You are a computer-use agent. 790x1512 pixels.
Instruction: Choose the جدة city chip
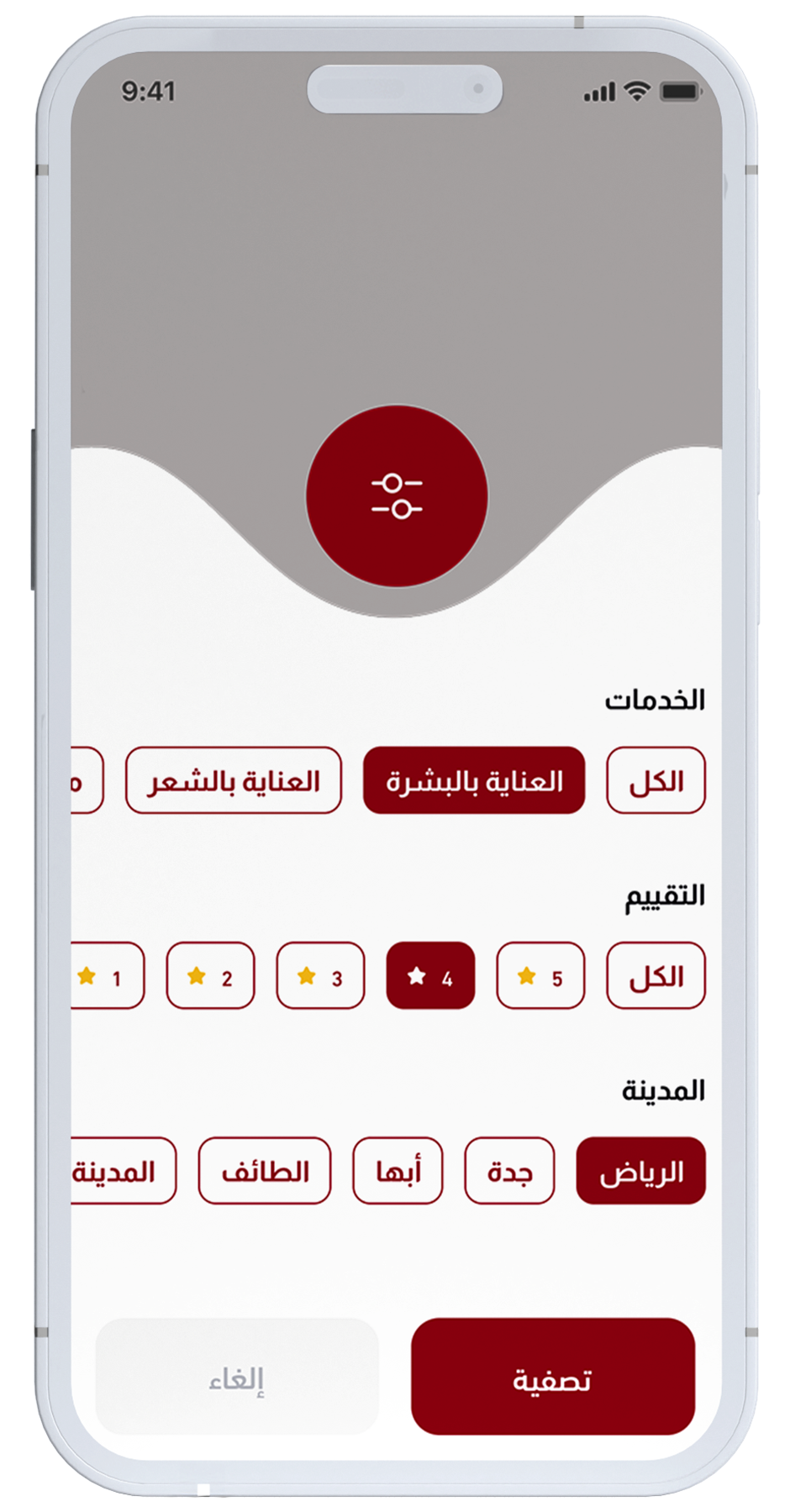point(509,1171)
